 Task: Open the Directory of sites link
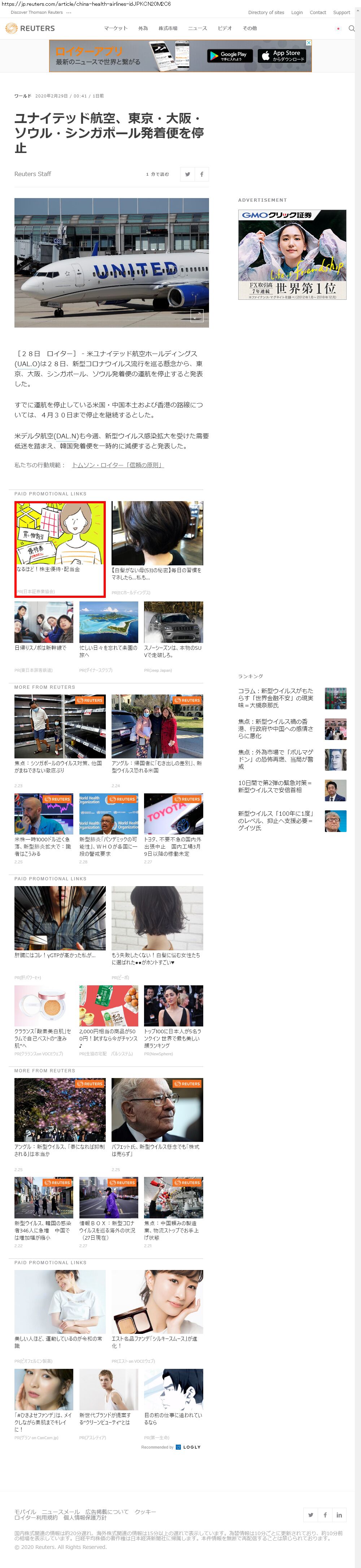click(x=266, y=12)
